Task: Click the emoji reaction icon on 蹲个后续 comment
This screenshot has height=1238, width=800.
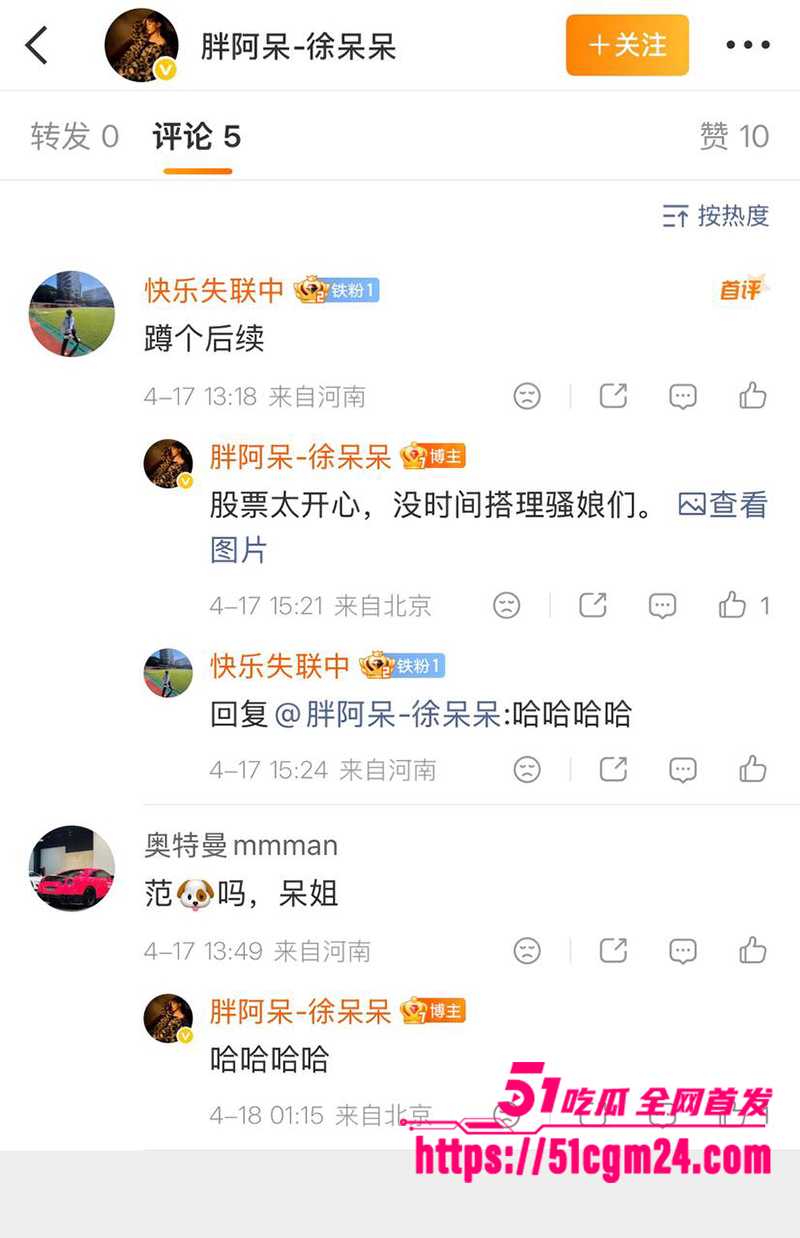Action: pos(528,396)
